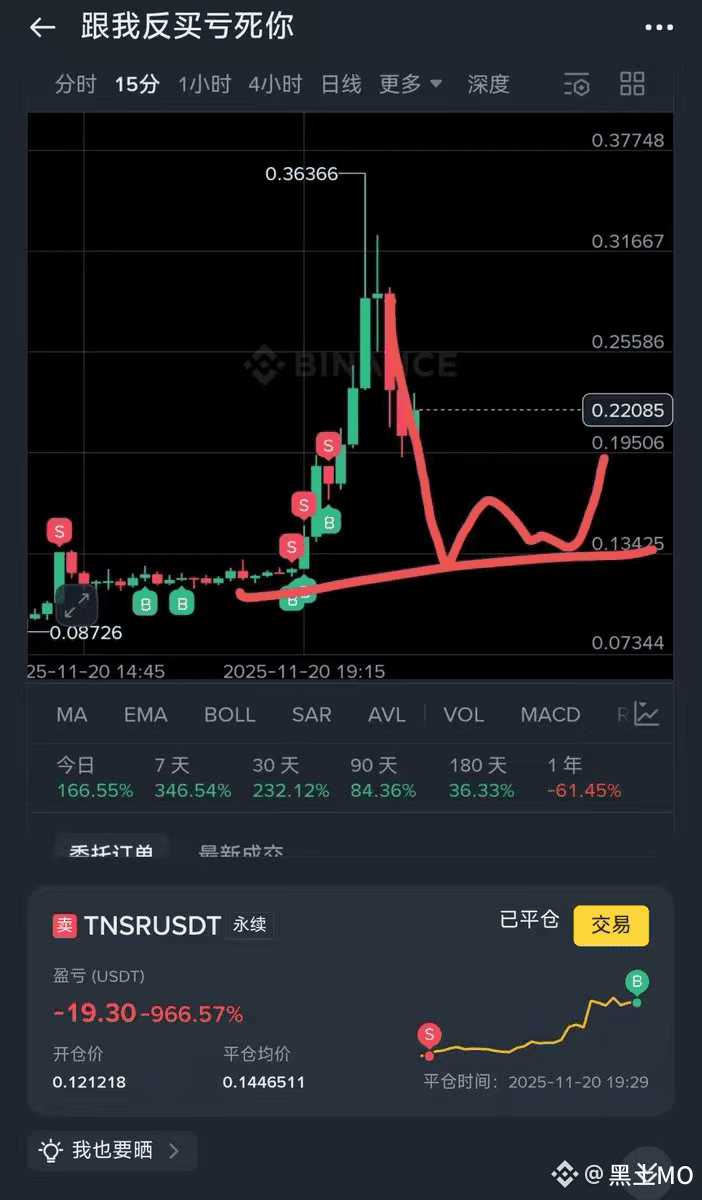Open the three-dot overflow menu
This screenshot has height=1200, width=702.
659,27
